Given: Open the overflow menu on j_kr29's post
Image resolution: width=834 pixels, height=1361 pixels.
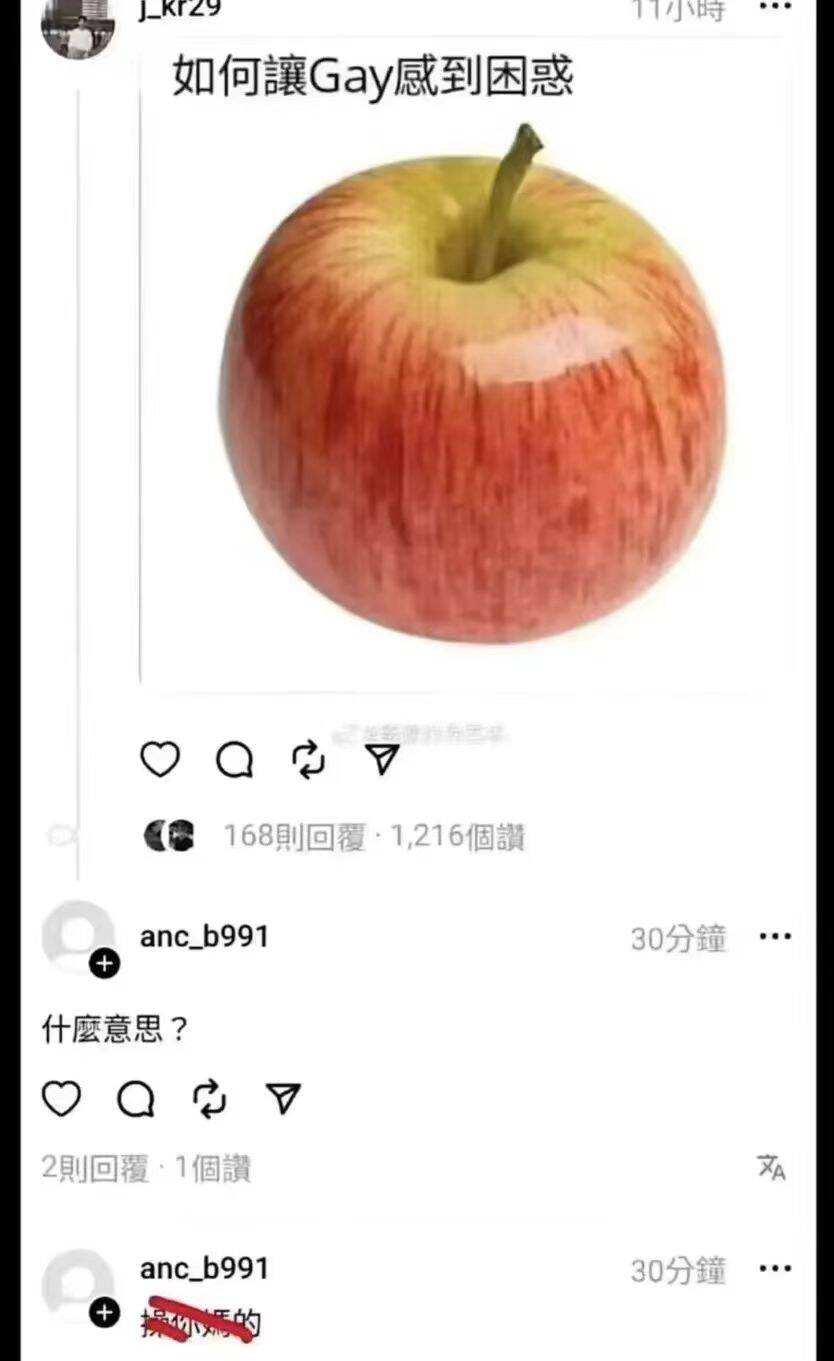Looking at the screenshot, I should [775, 8].
